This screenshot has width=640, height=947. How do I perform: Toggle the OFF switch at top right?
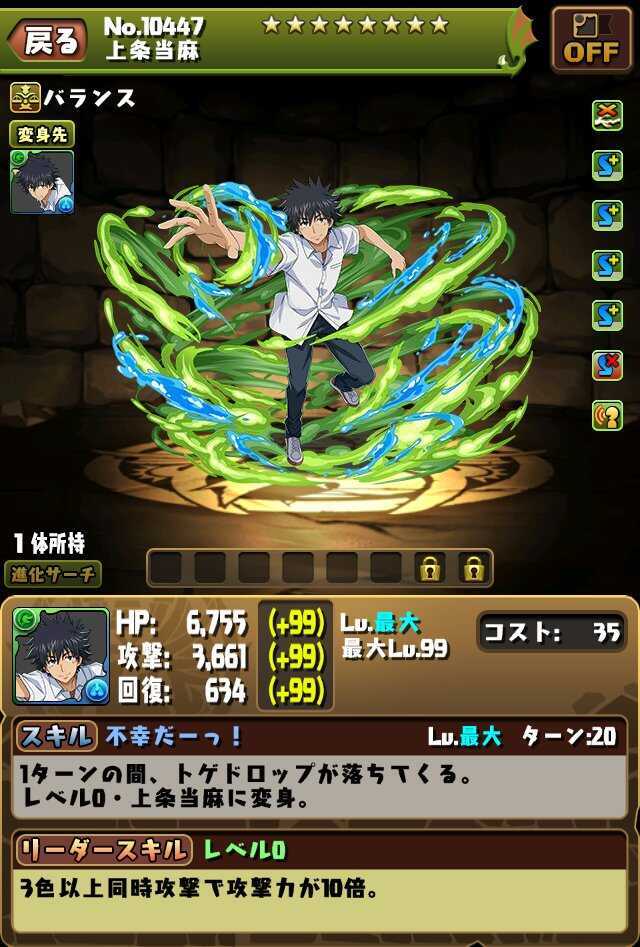click(590, 39)
